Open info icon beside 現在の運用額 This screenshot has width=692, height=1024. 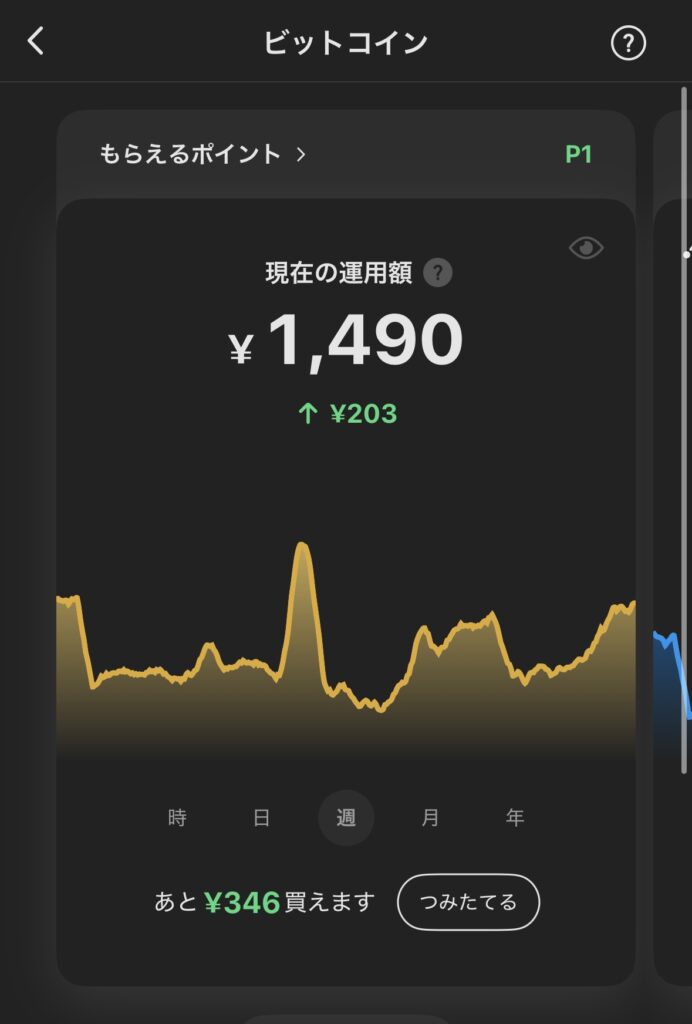pyautogui.click(x=437, y=273)
